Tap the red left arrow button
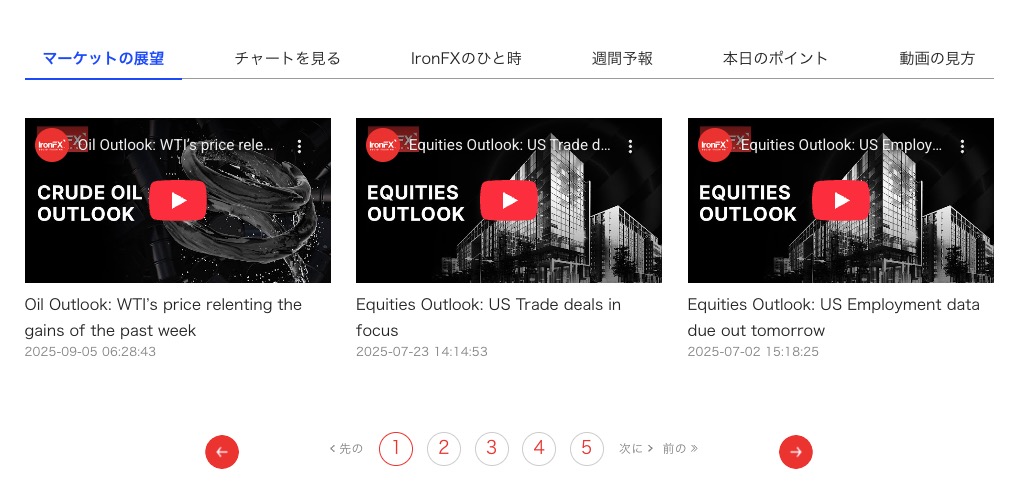This screenshot has height=503, width=1027. 222,452
